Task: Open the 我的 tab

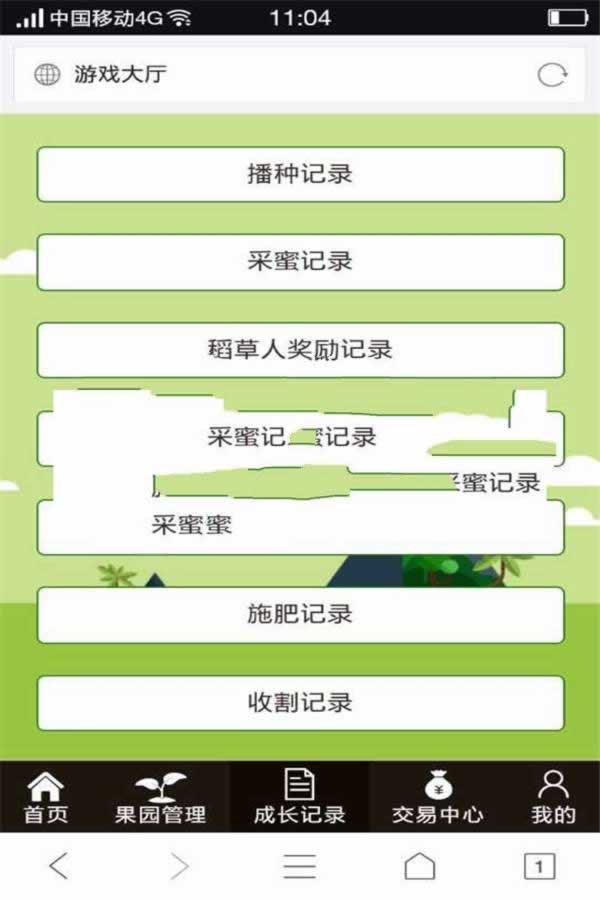Action: tap(553, 797)
